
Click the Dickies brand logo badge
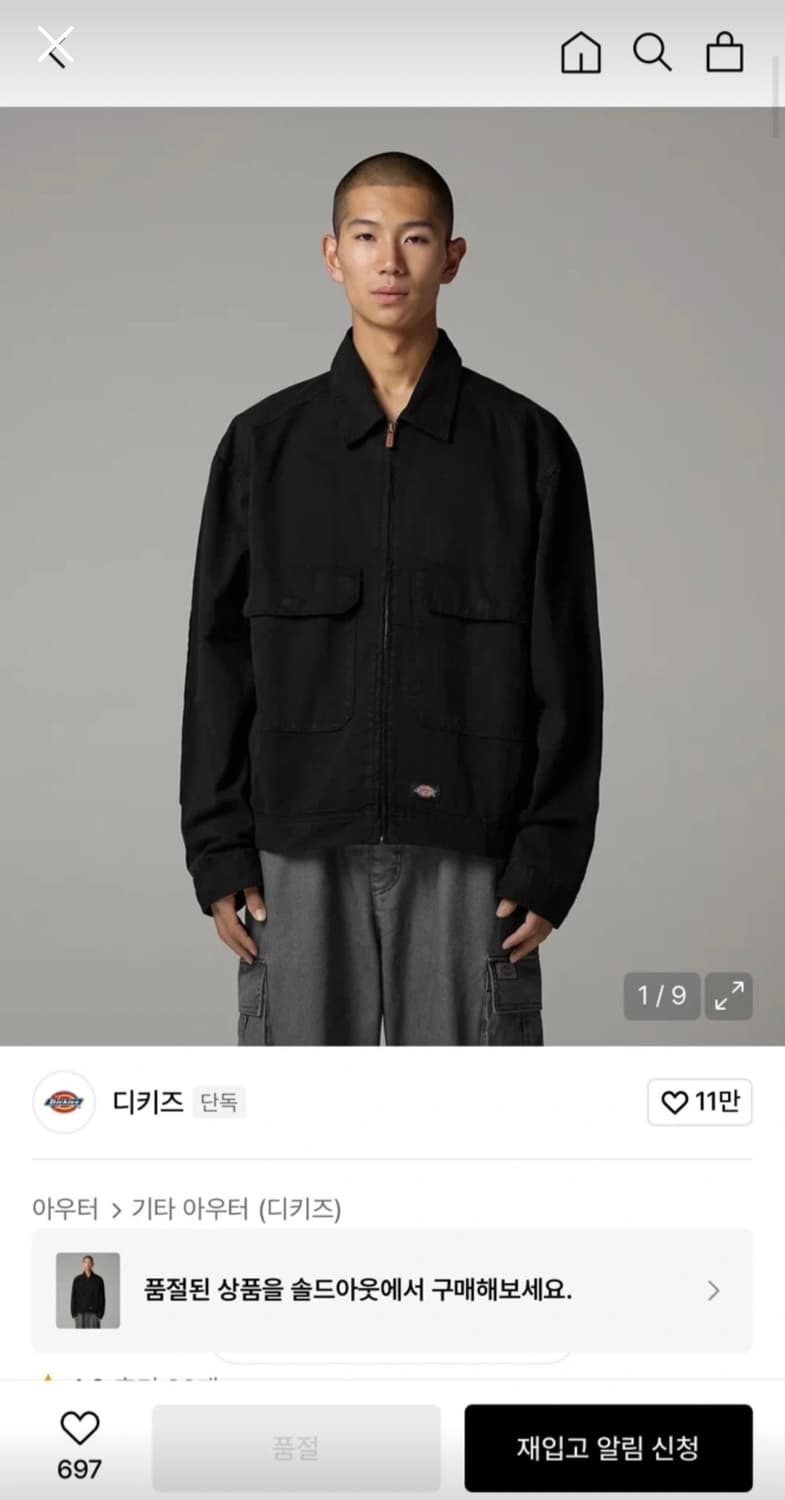(65, 1100)
